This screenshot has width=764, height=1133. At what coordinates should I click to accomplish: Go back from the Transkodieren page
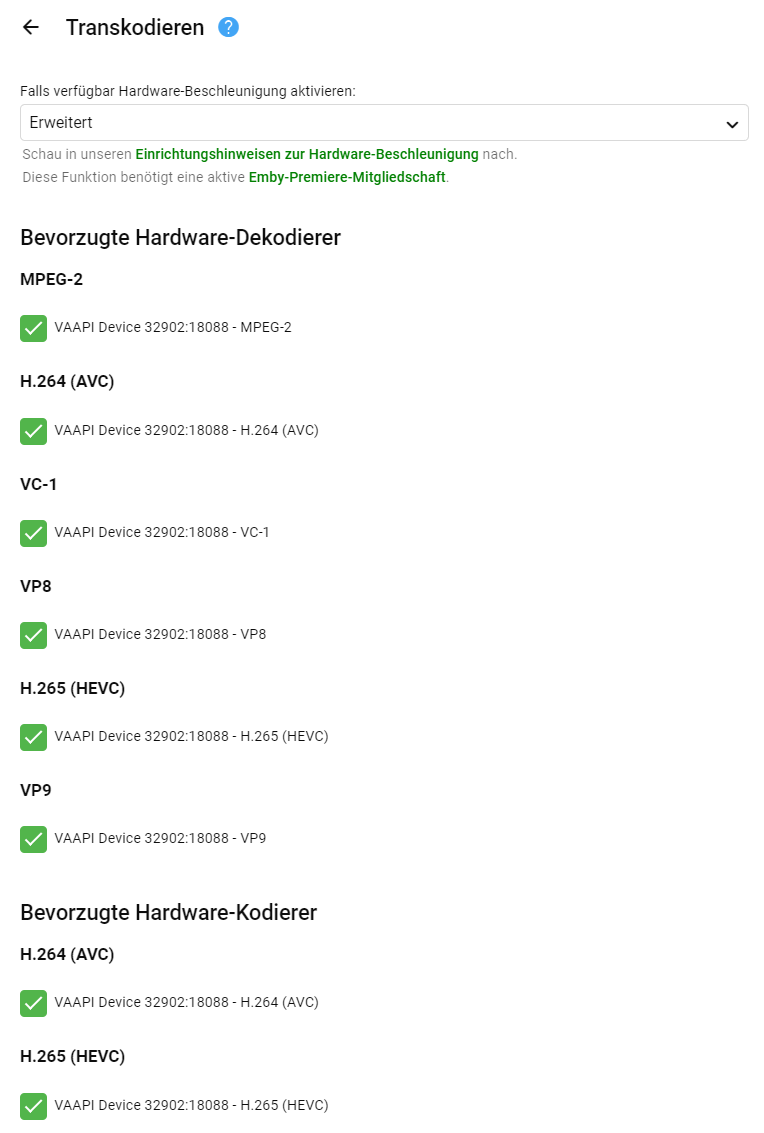(31, 28)
